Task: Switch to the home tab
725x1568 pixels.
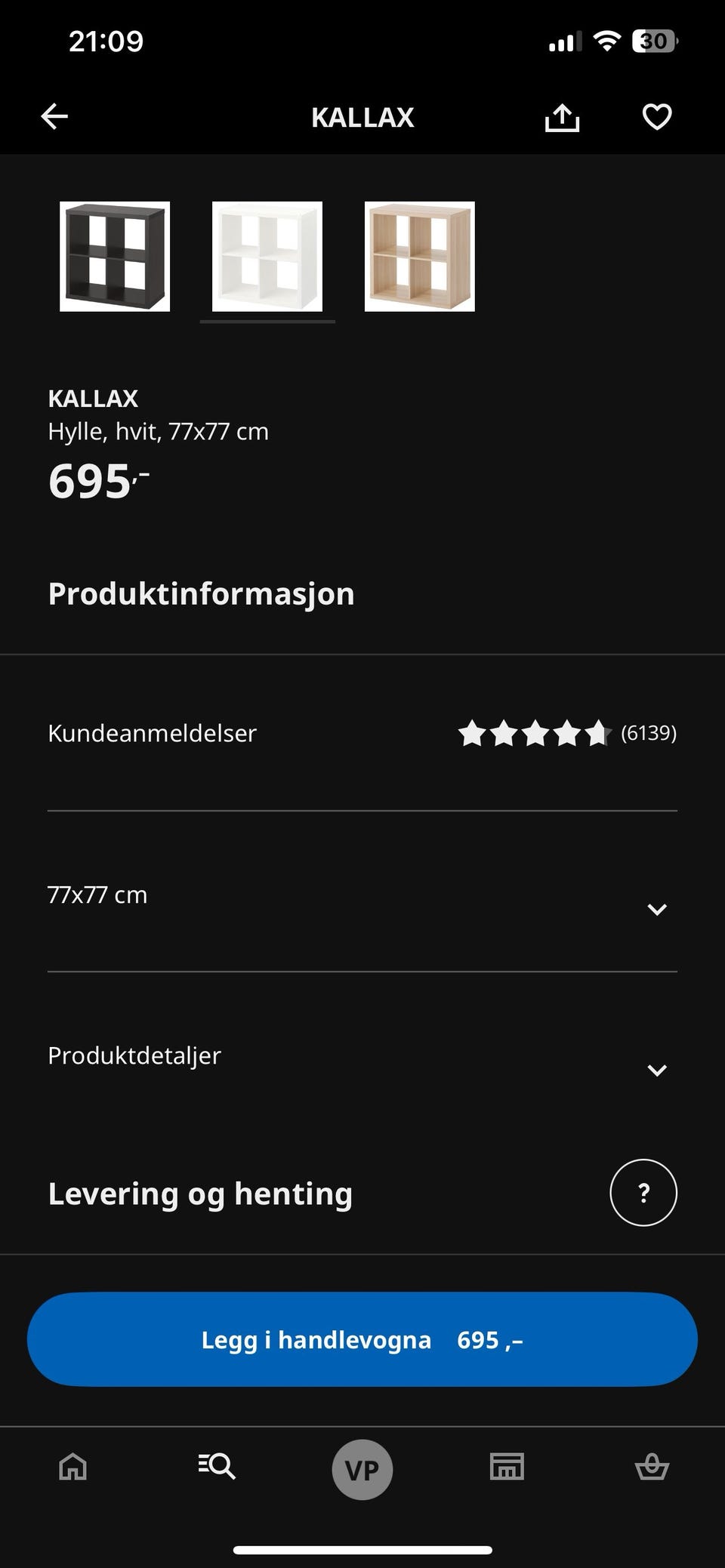Action: coord(73,1468)
